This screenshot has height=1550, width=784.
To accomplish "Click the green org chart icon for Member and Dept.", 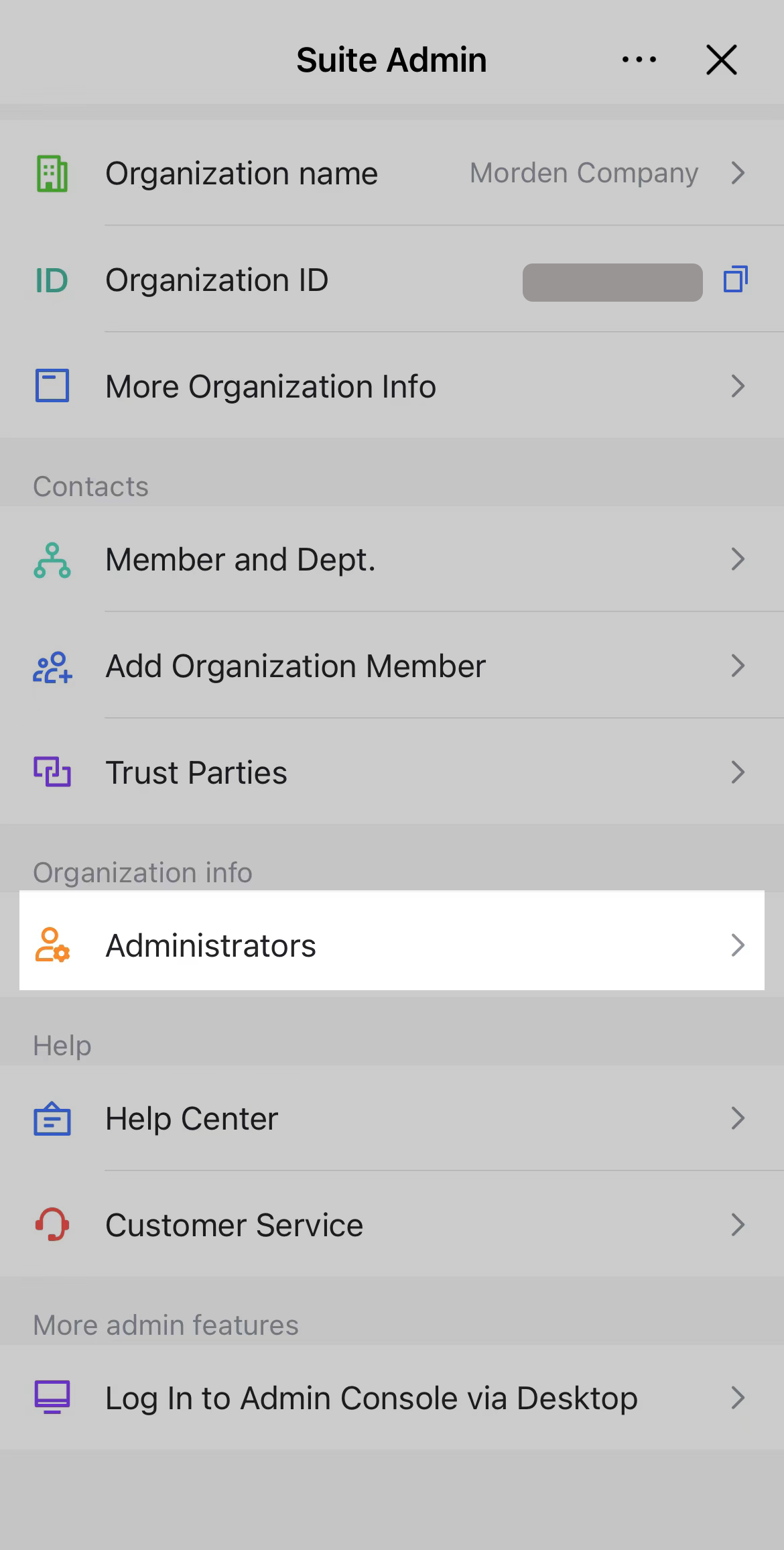I will pyautogui.click(x=52, y=558).
